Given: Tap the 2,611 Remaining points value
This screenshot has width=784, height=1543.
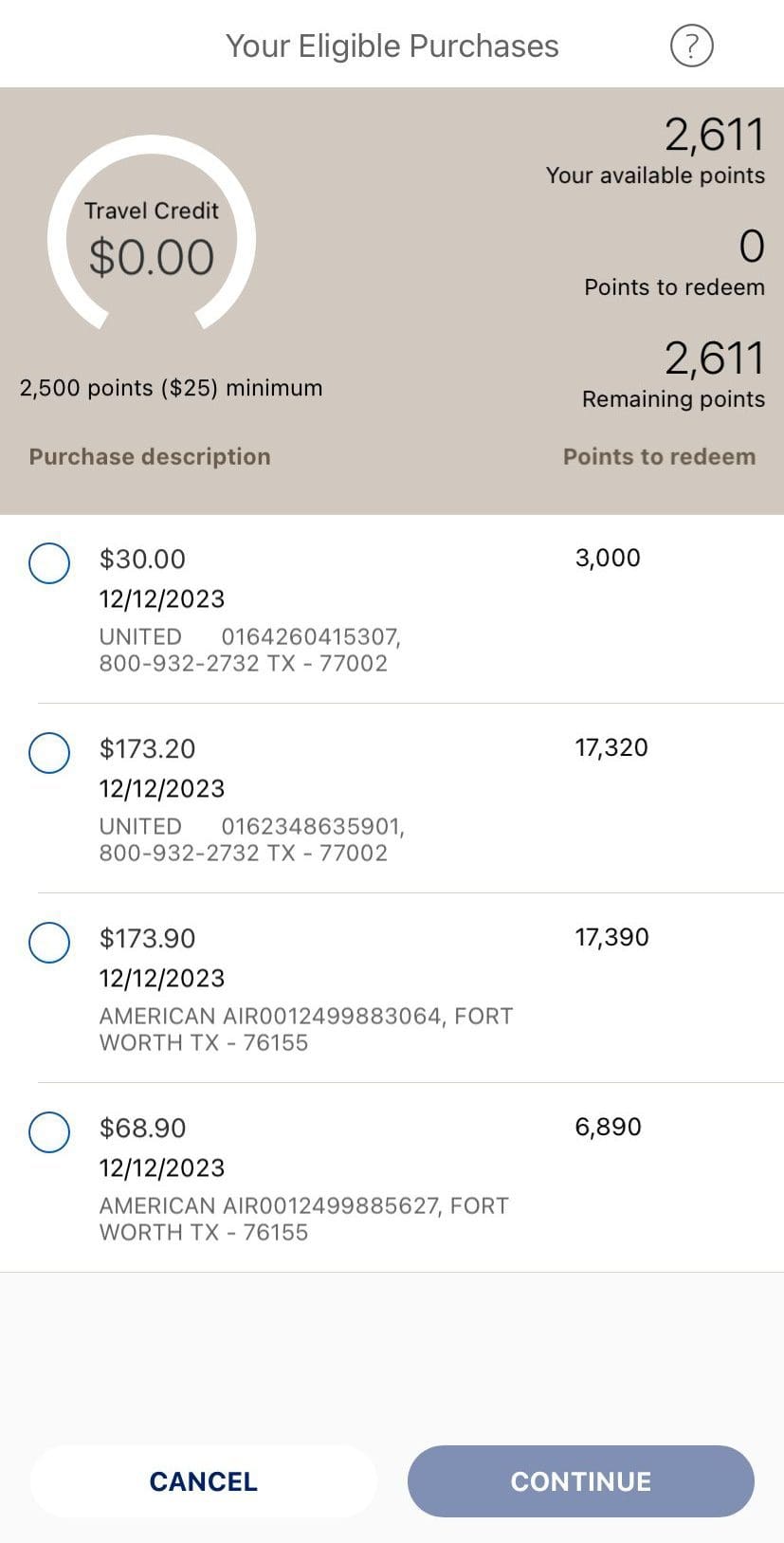Looking at the screenshot, I should tap(716, 358).
